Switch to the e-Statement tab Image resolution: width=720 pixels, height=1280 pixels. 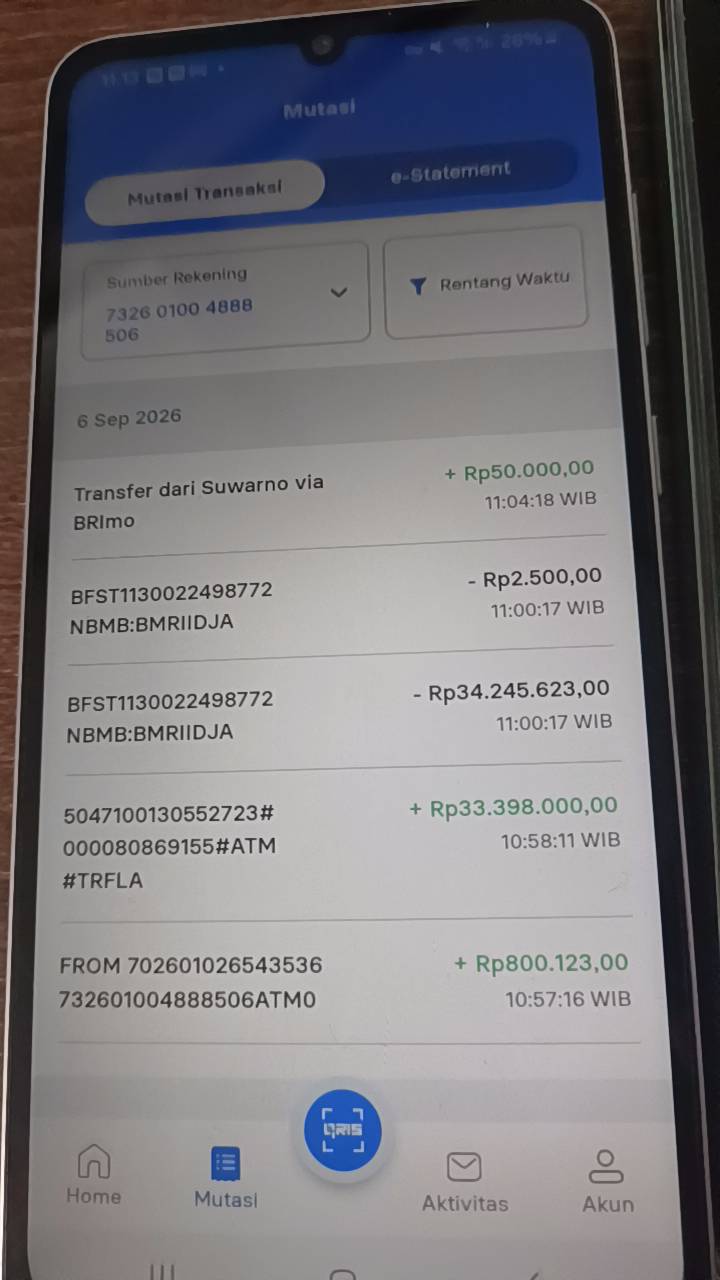(451, 172)
